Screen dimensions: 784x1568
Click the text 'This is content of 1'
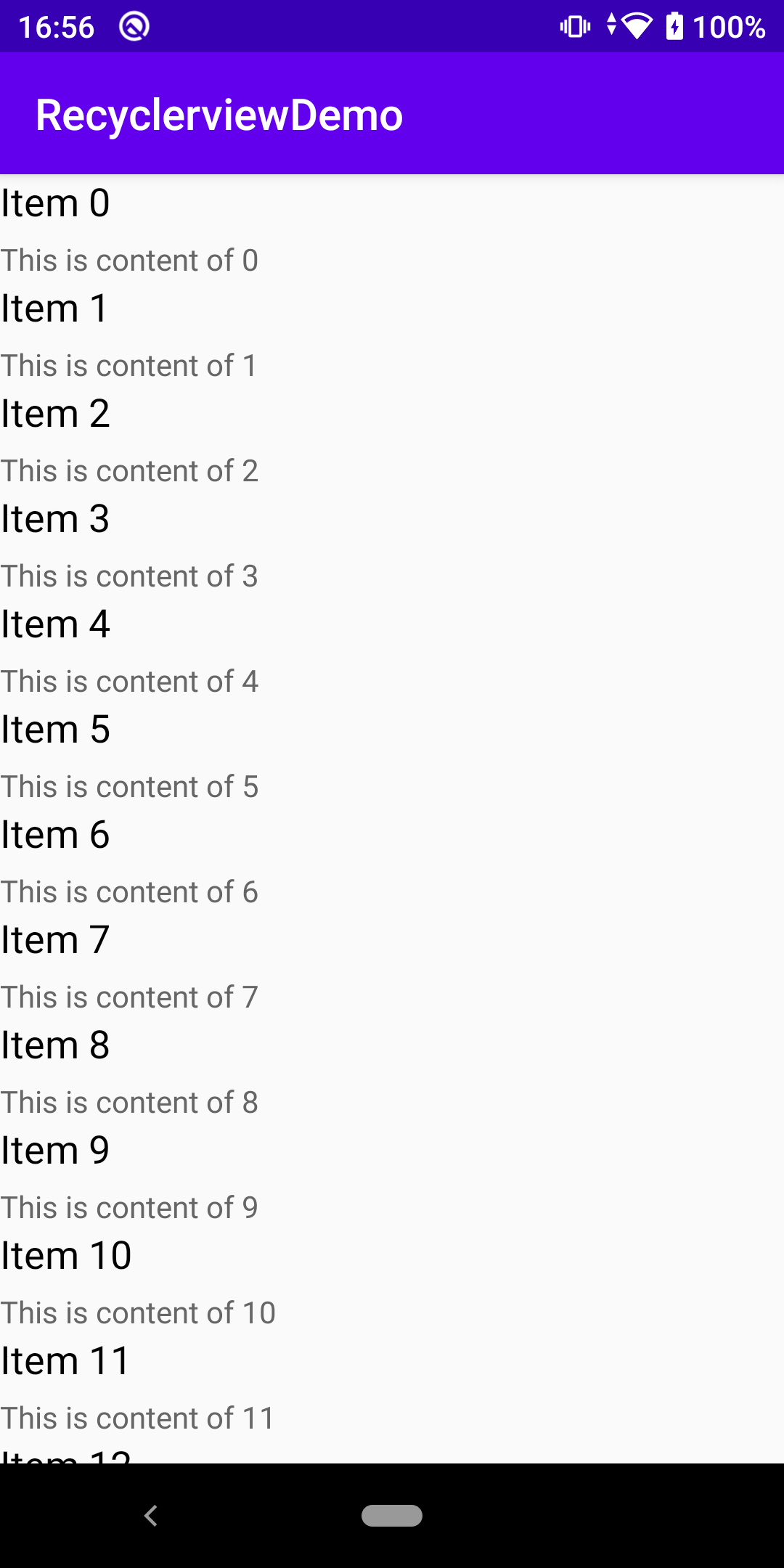128,366
